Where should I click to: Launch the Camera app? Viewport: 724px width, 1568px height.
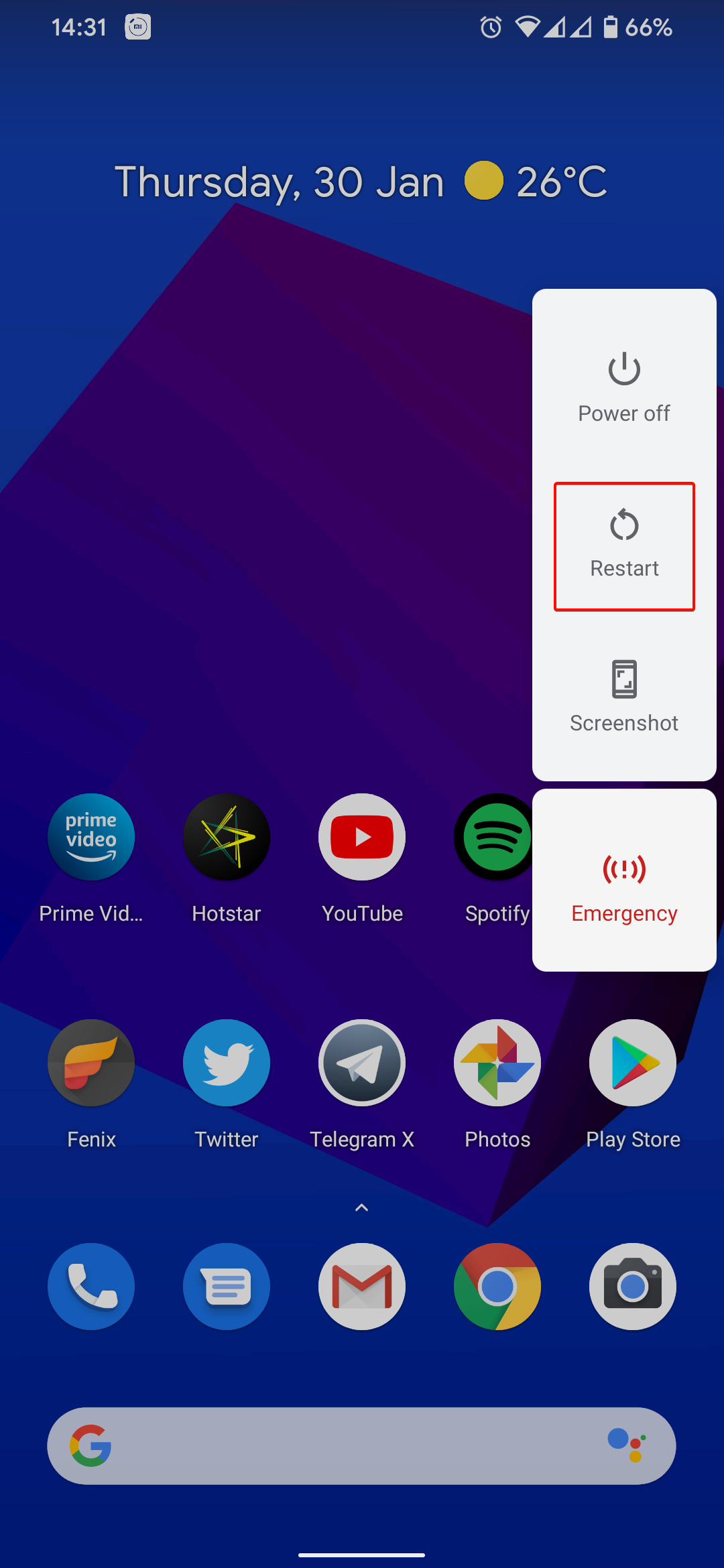pyautogui.click(x=633, y=1287)
